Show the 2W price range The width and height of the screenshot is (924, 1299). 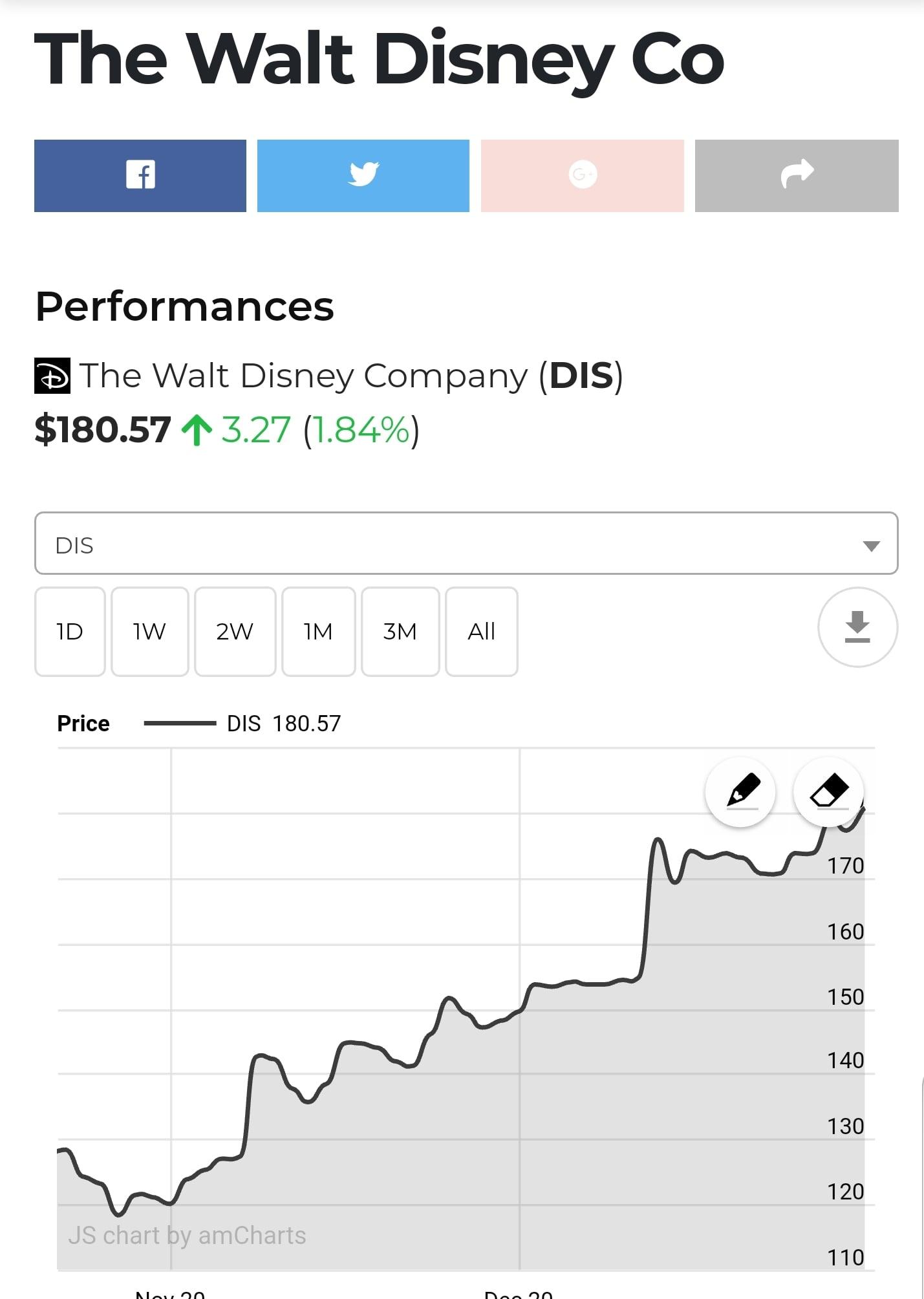point(235,632)
